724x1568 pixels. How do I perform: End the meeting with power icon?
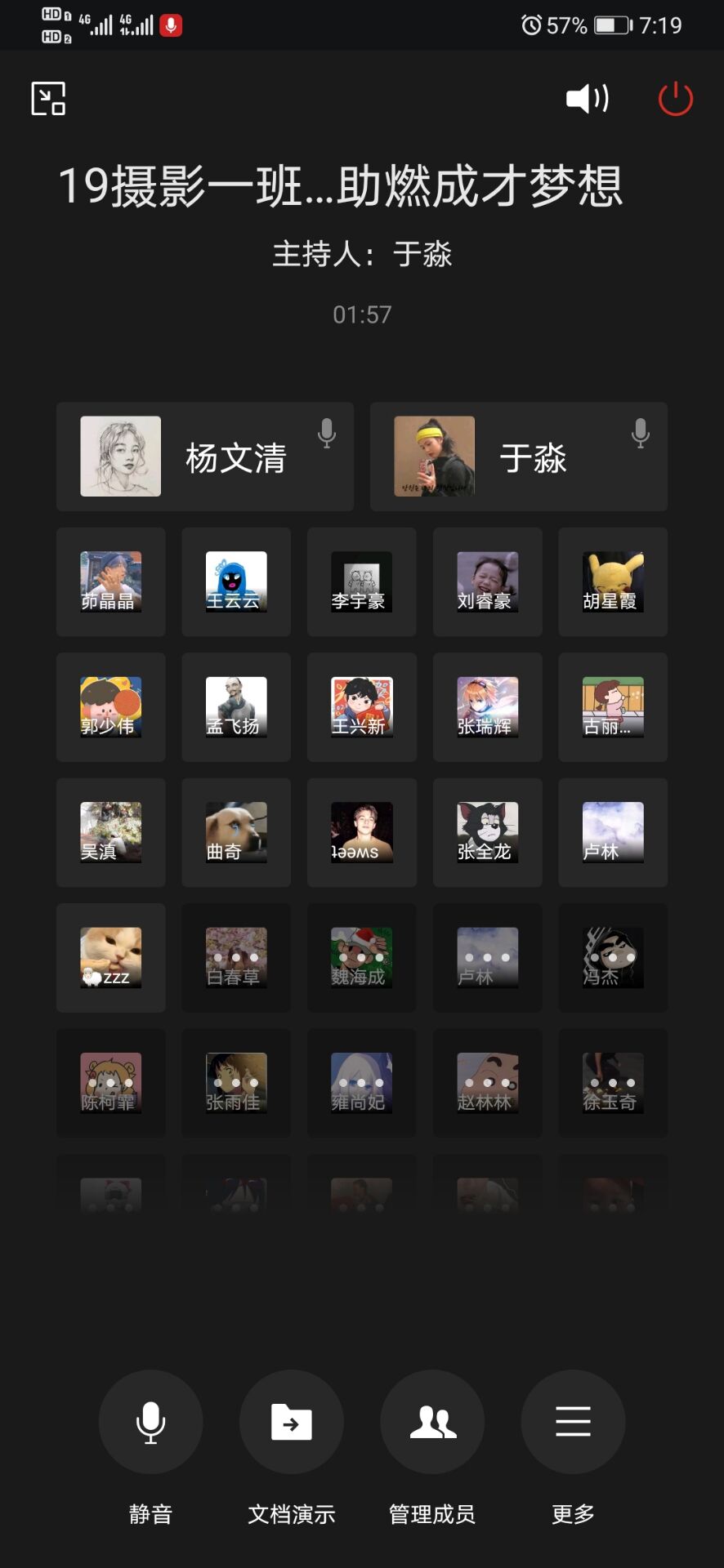(675, 99)
